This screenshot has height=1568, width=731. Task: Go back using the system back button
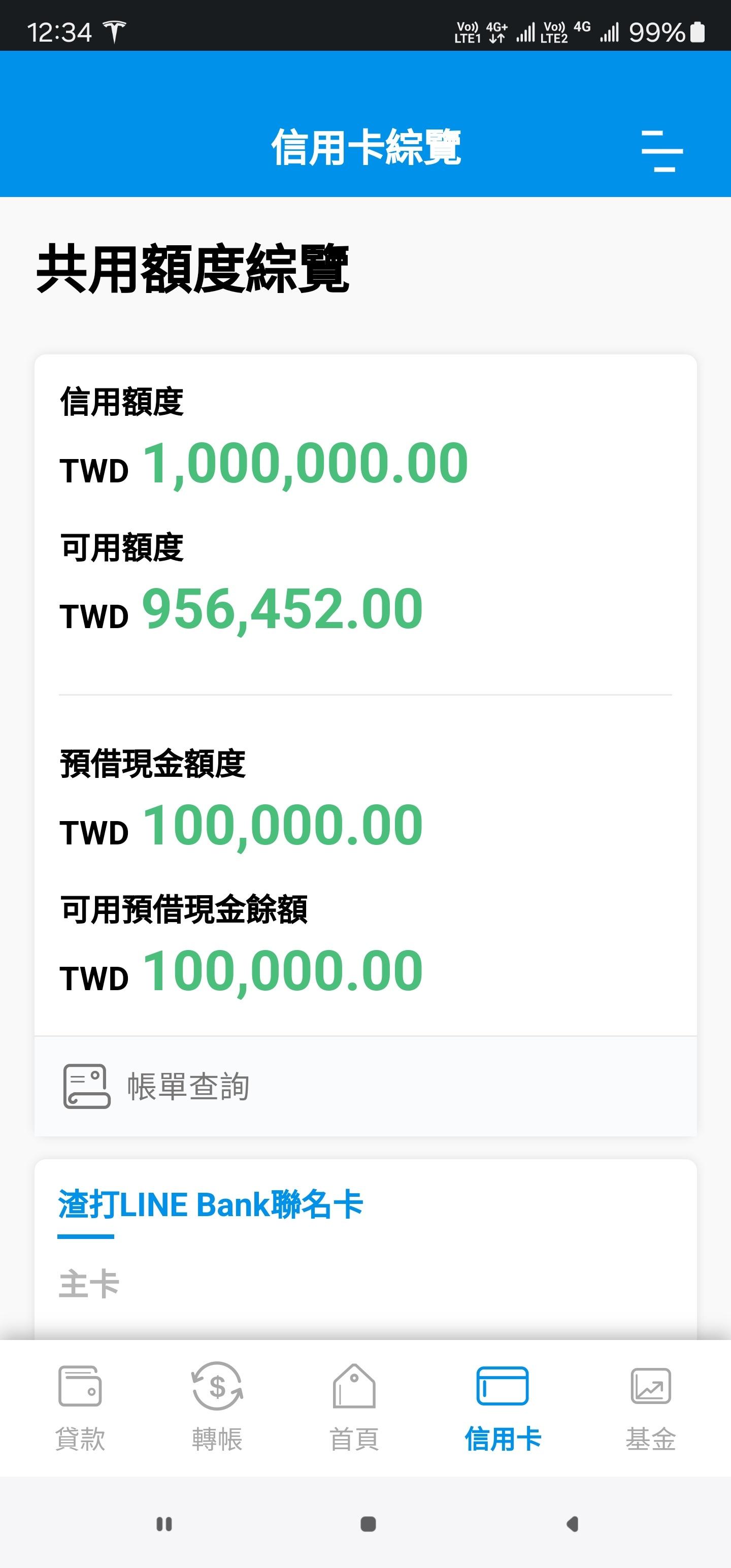click(572, 1524)
